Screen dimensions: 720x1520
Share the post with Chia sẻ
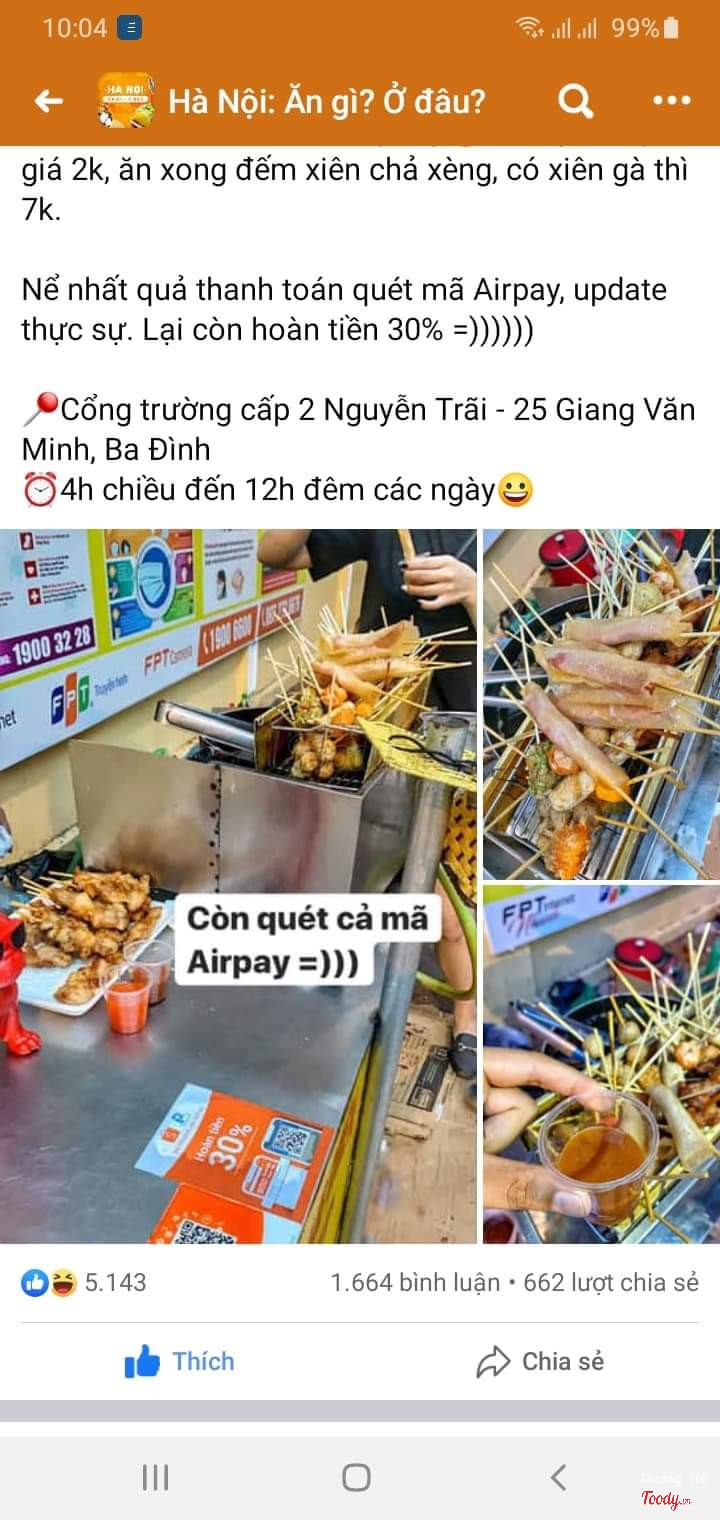tap(540, 1361)
